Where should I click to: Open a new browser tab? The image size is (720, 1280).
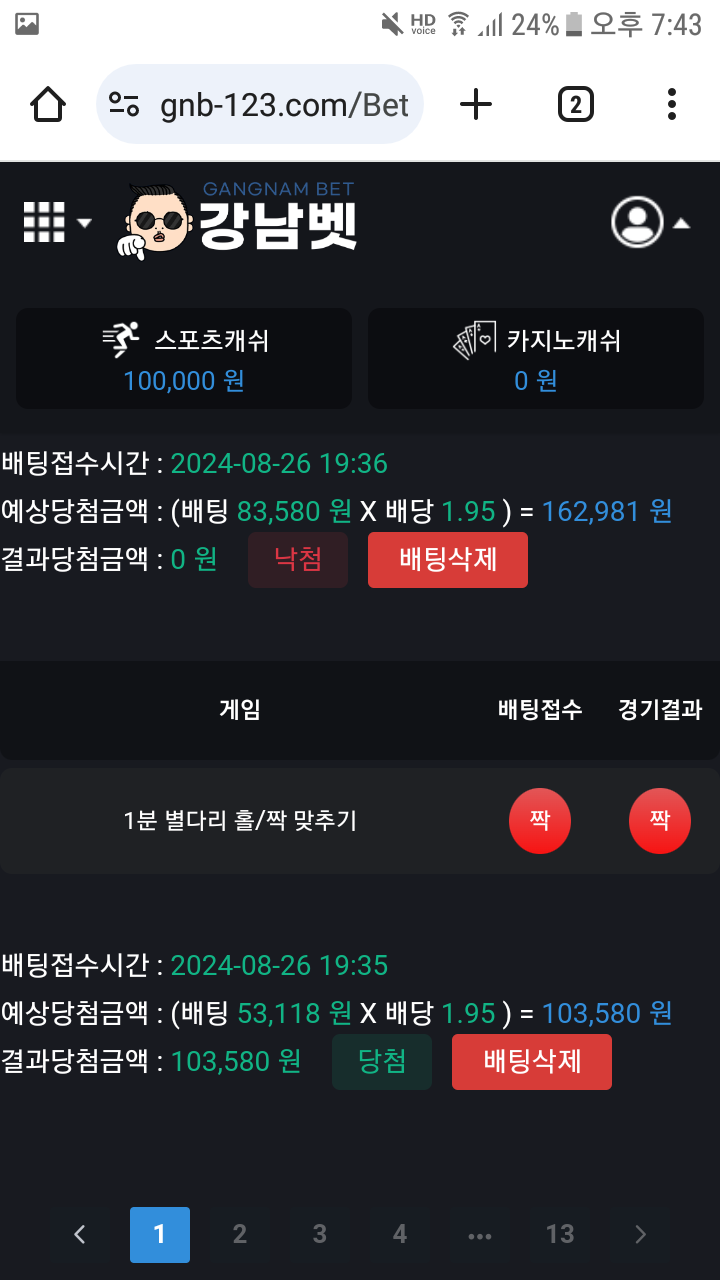[x=476, y=104]
